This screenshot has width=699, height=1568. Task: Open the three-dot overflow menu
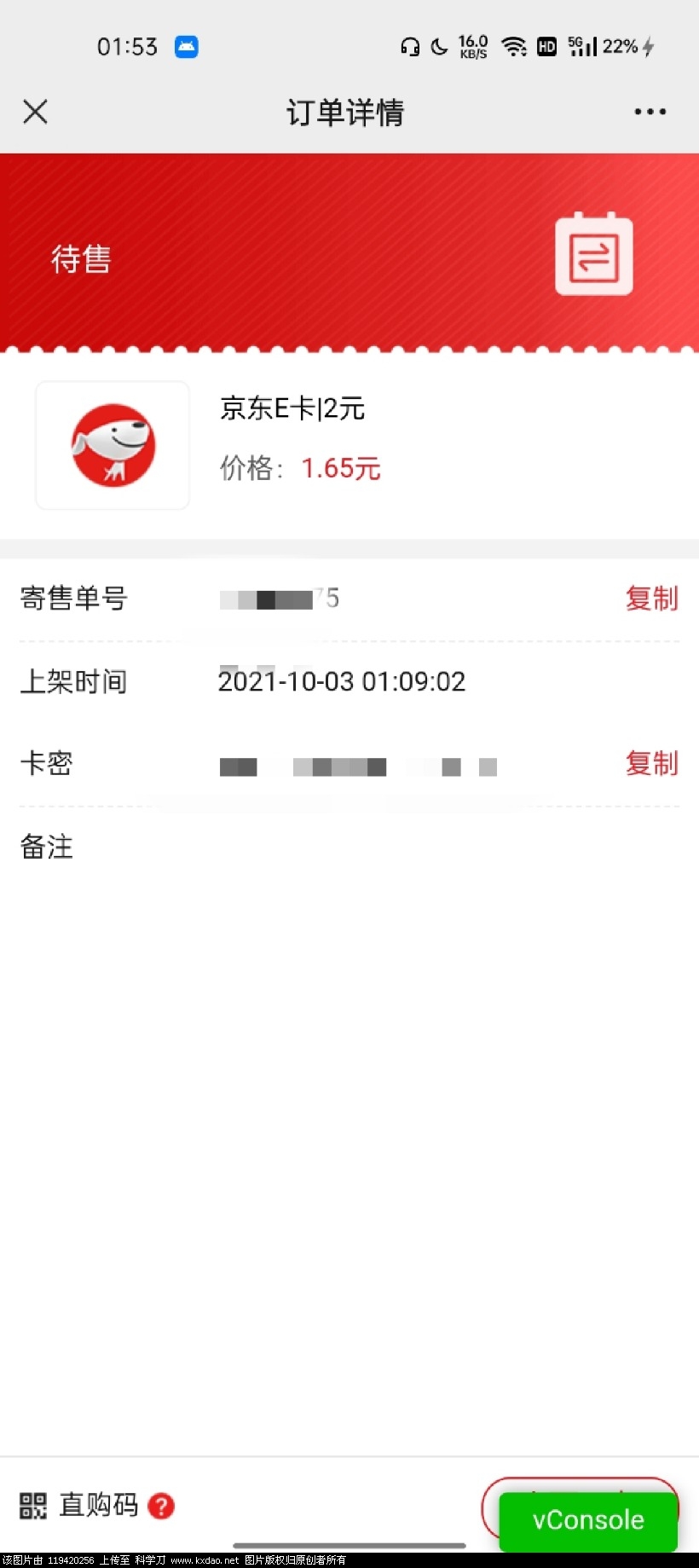click(x=650, y=112)
